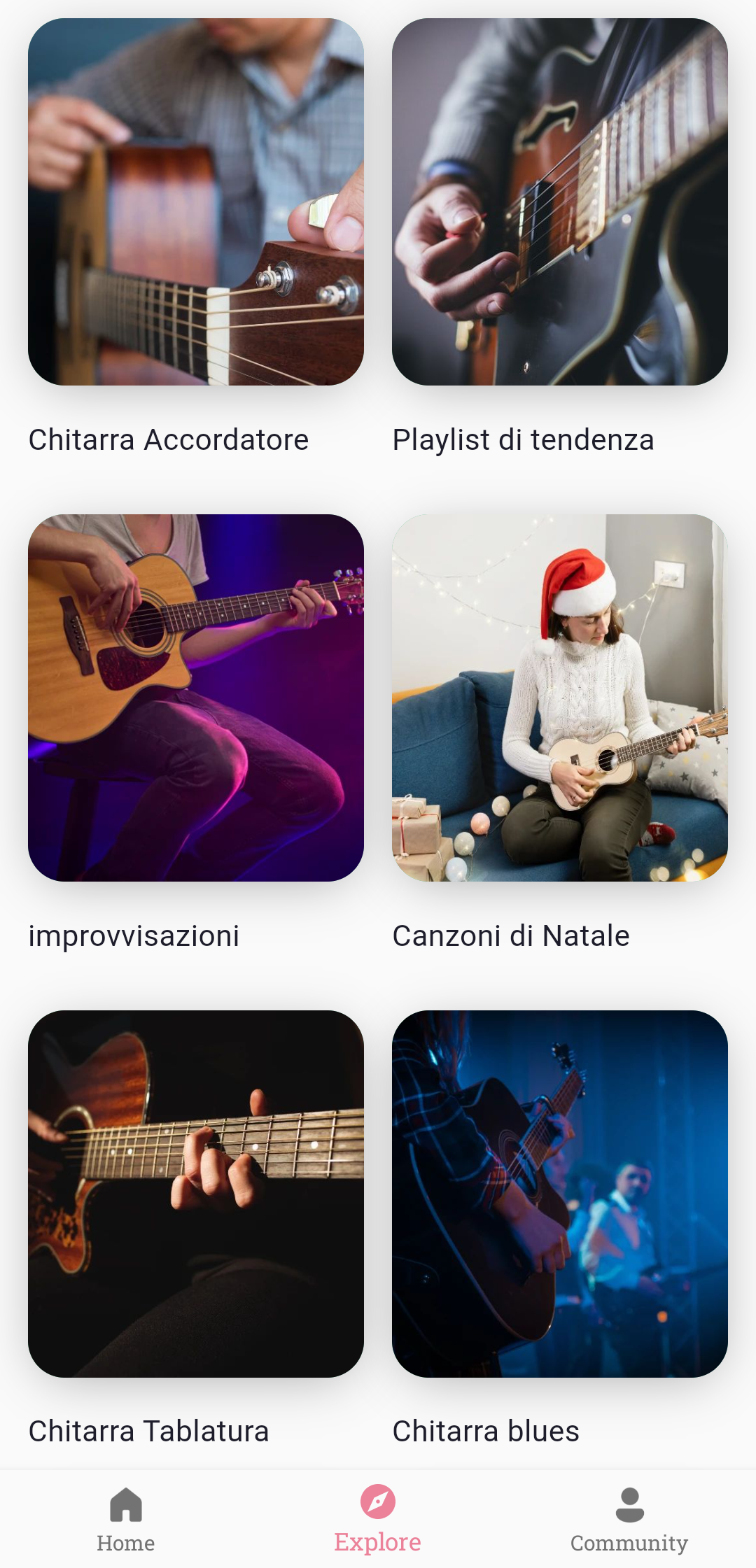The width and height of the screenshot is (756, 1568).
Task: Switch to the Community tab
Action: (x=629, y=1519)
